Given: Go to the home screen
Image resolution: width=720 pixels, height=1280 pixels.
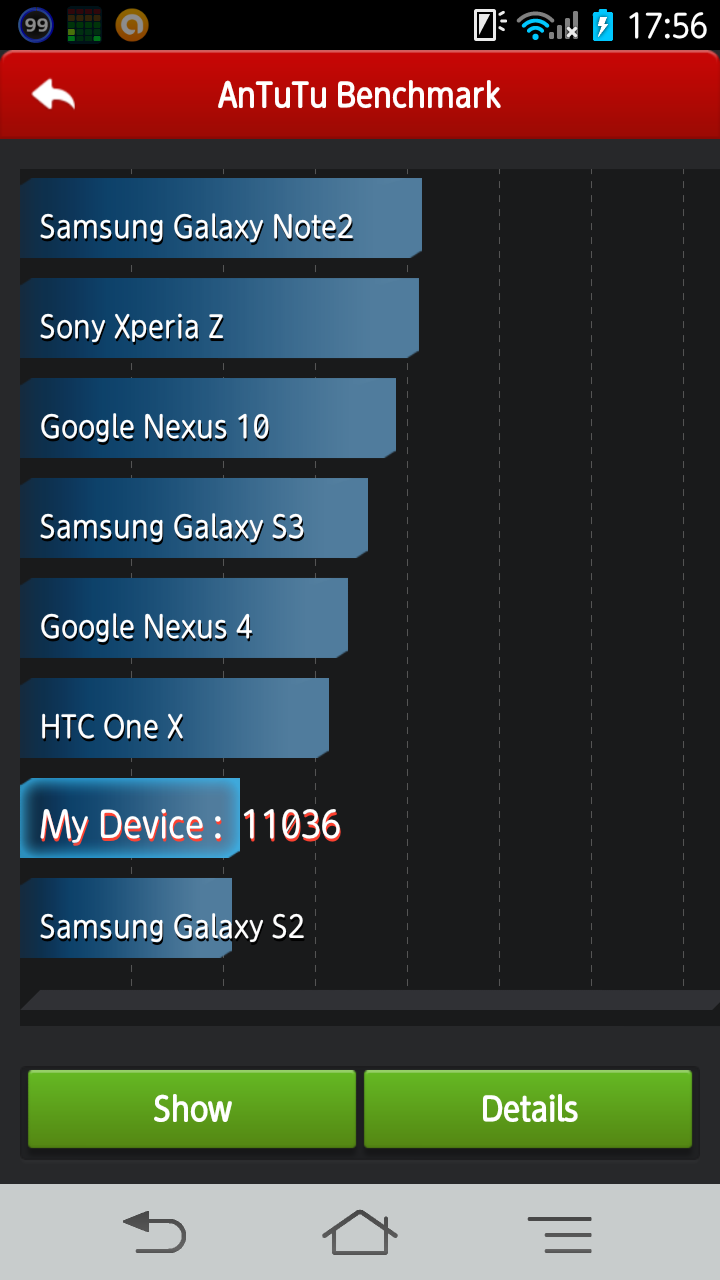Looking at the screenshot, I should (x=360, y=1232).
